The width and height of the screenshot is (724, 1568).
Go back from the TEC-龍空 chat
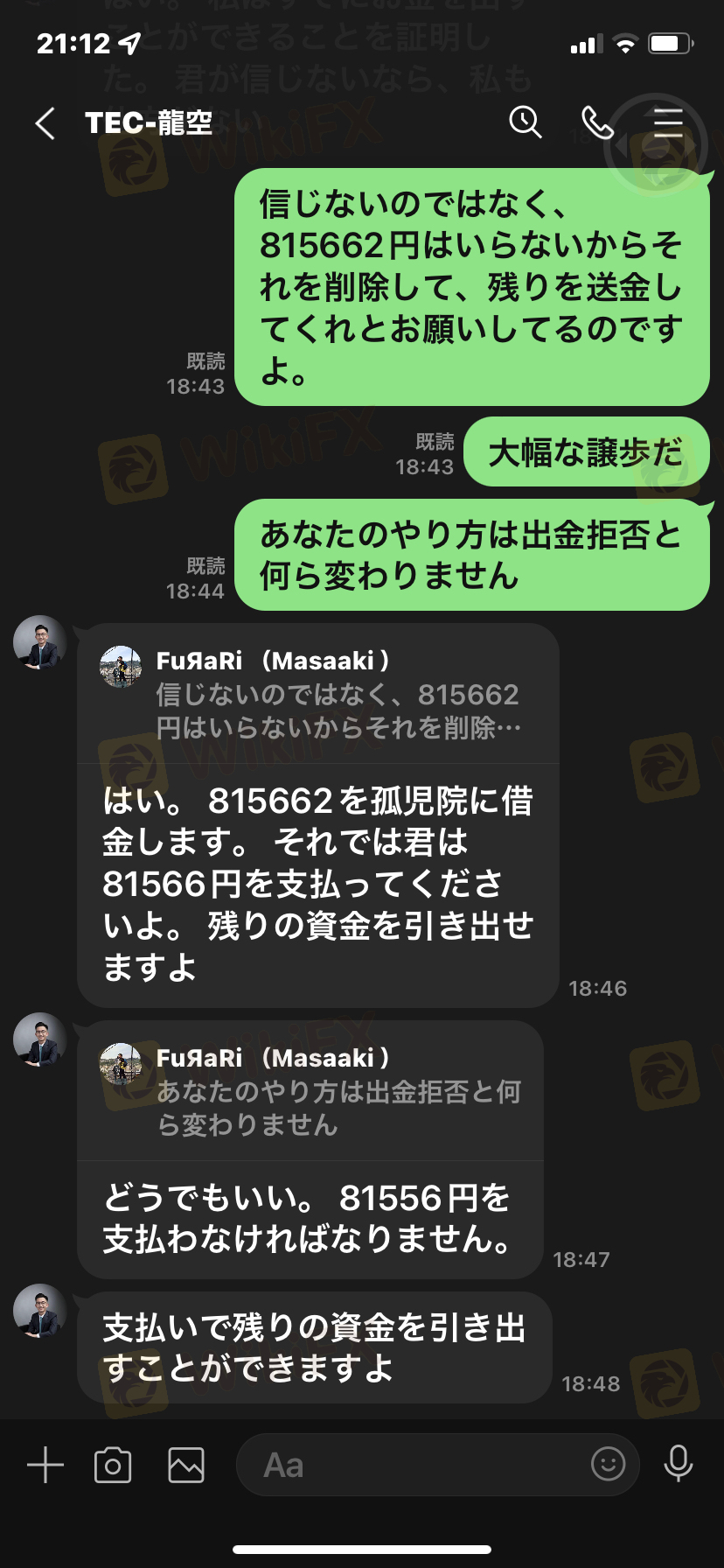45,123
